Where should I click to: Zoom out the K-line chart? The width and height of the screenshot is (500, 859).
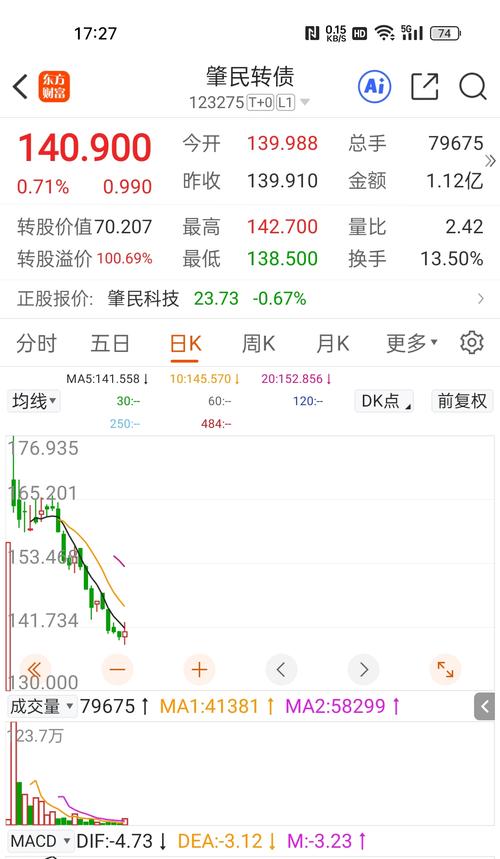pos(117,669)
